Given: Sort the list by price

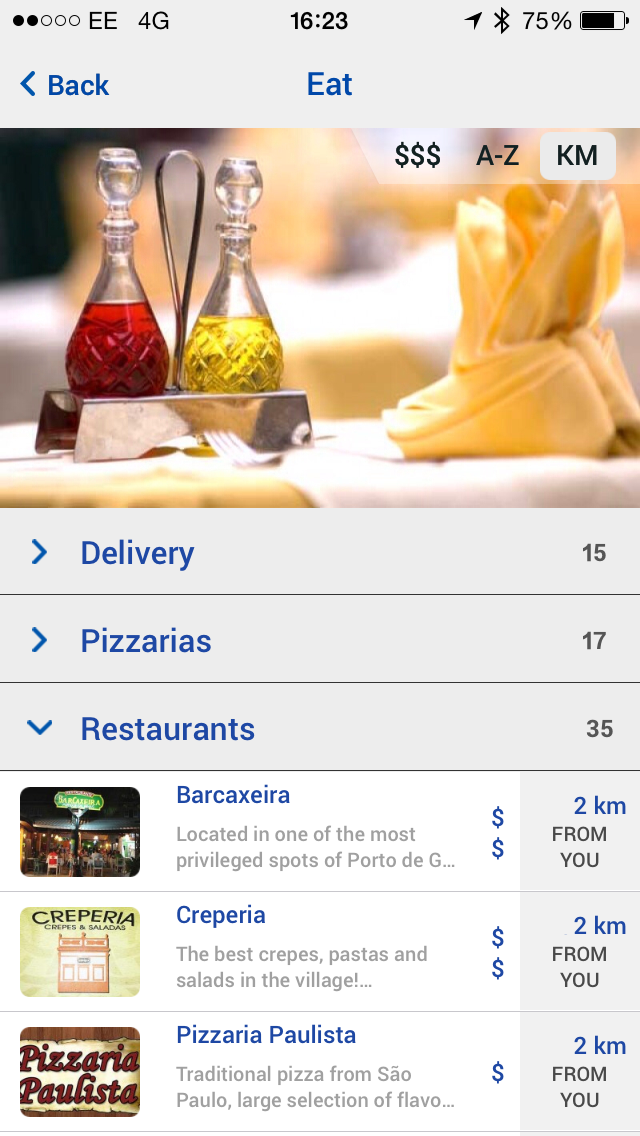Looking at the screenshot, I should [417, 156].
